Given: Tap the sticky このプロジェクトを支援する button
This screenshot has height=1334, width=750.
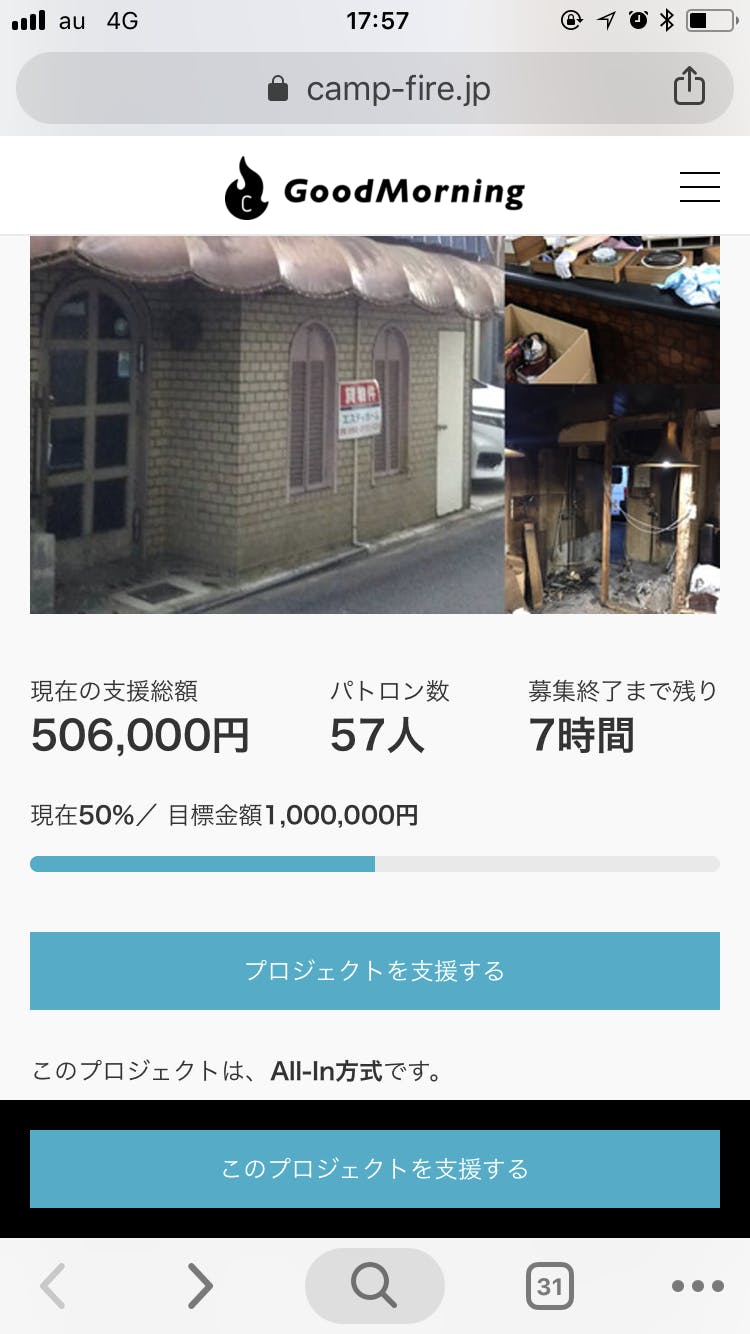Looking at the screenshot, I should pyautogui.click(x=375, y=1169).
